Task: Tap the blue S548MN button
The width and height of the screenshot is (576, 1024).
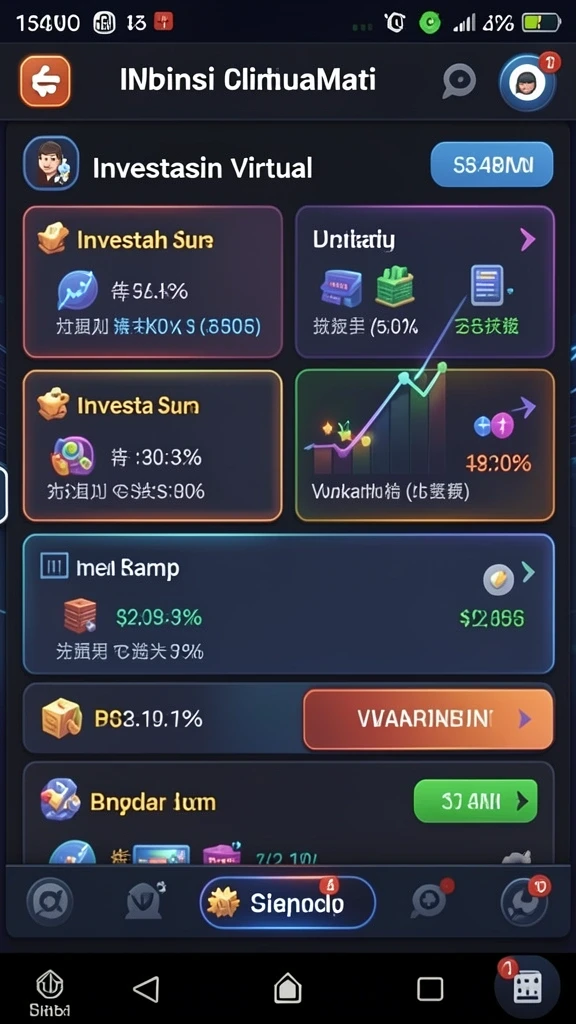Action: pyautogui.click(x=492, y=165)
